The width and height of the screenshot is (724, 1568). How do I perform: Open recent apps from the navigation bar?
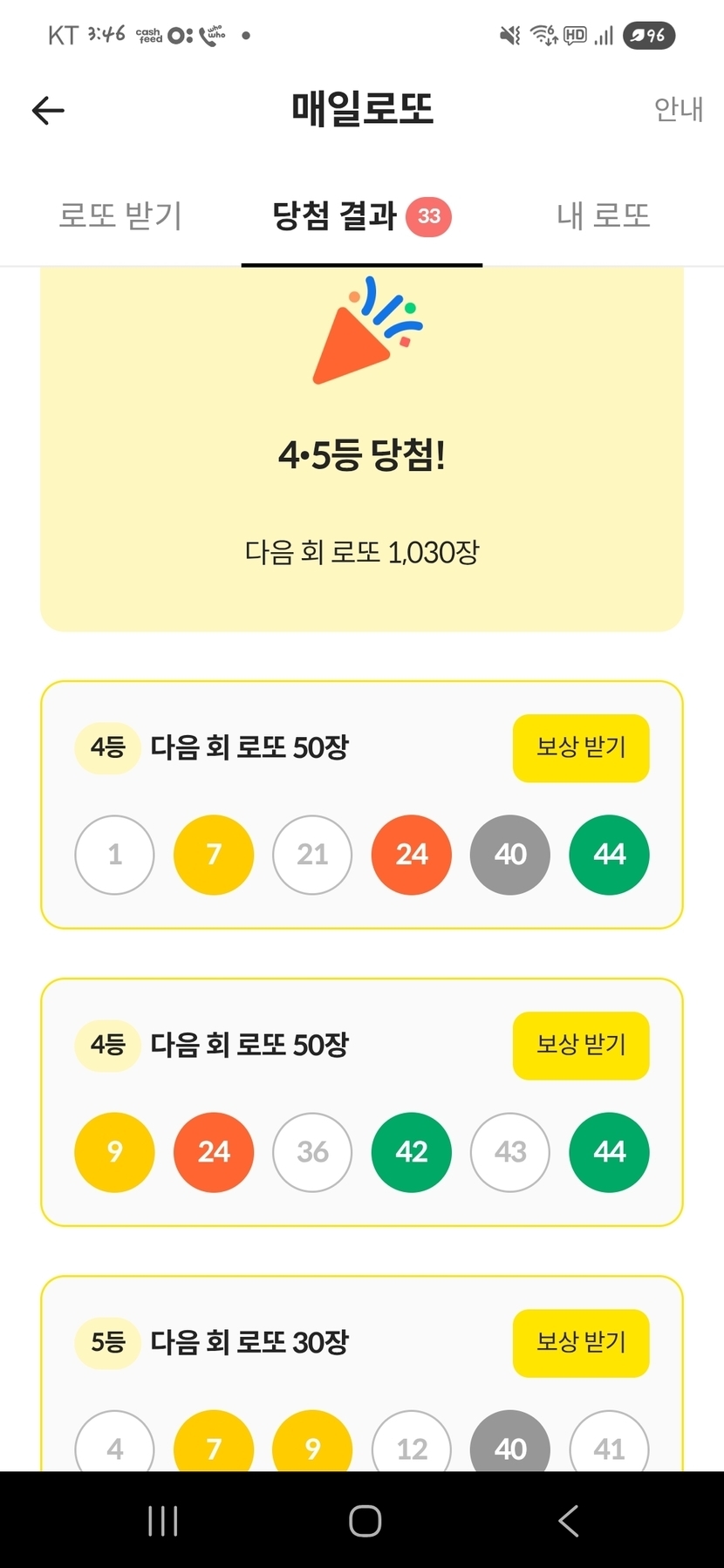tap(163, 1521)
